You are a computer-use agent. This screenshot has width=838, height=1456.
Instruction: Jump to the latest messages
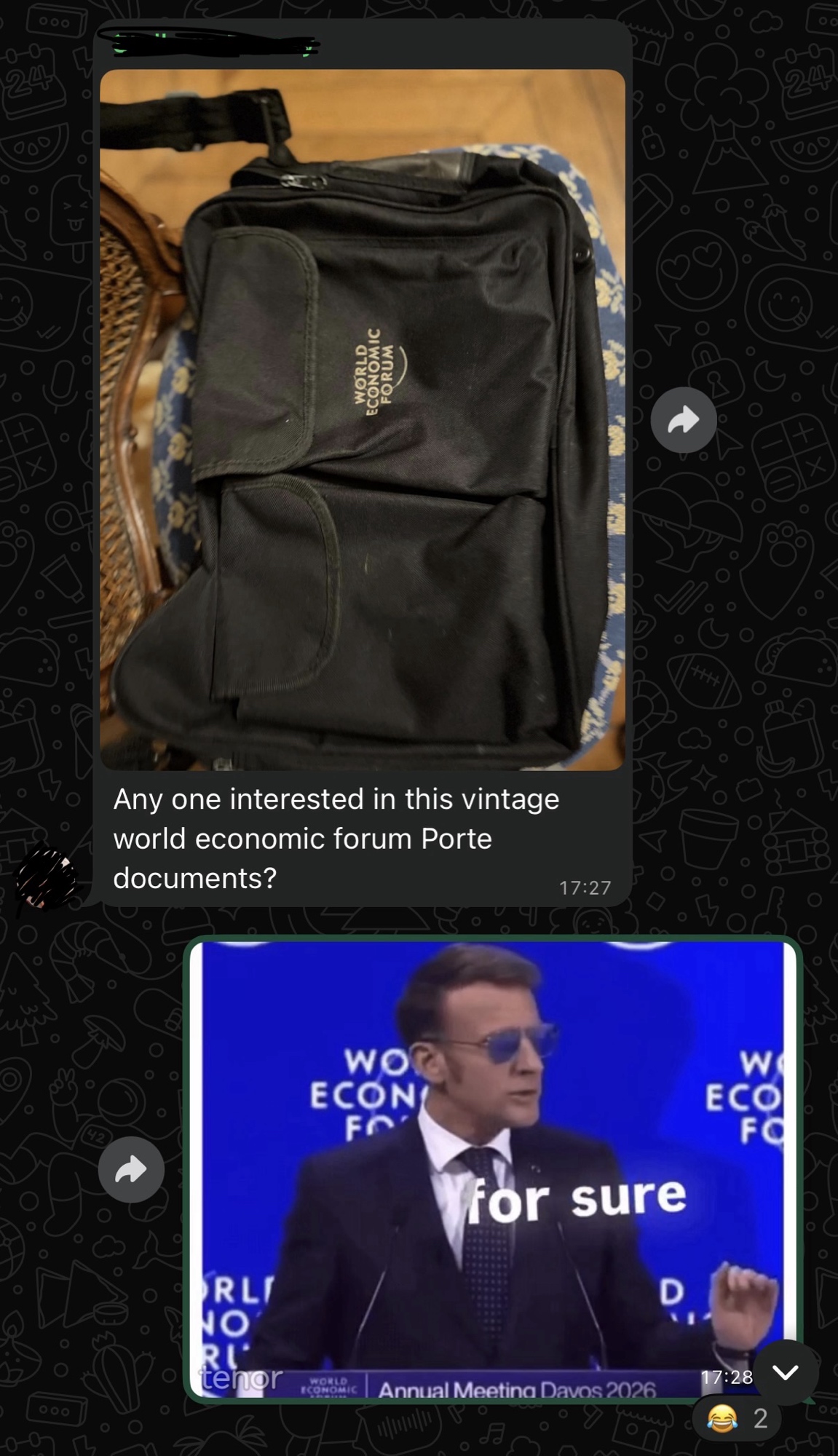point(785,1372)
